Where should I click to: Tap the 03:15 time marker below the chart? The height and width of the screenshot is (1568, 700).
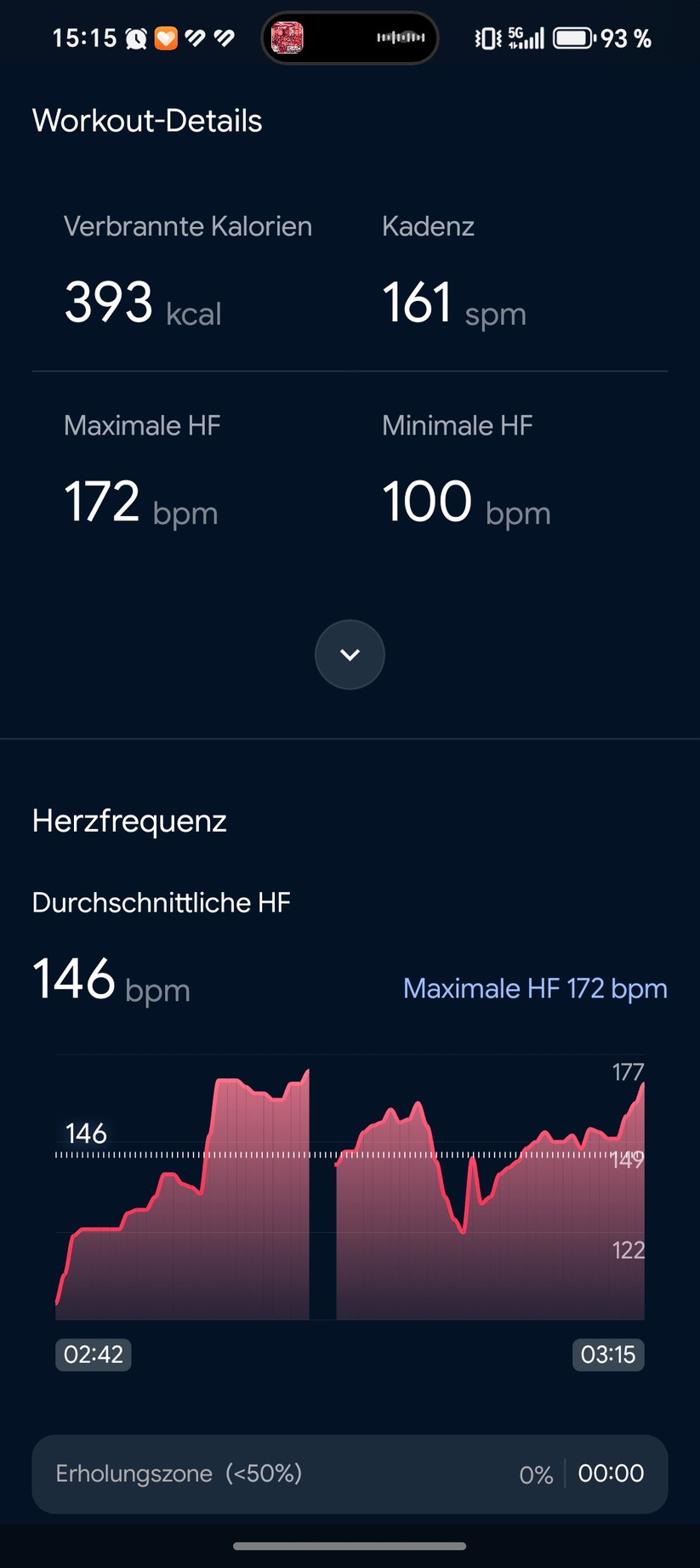(x=607, y=1355)
